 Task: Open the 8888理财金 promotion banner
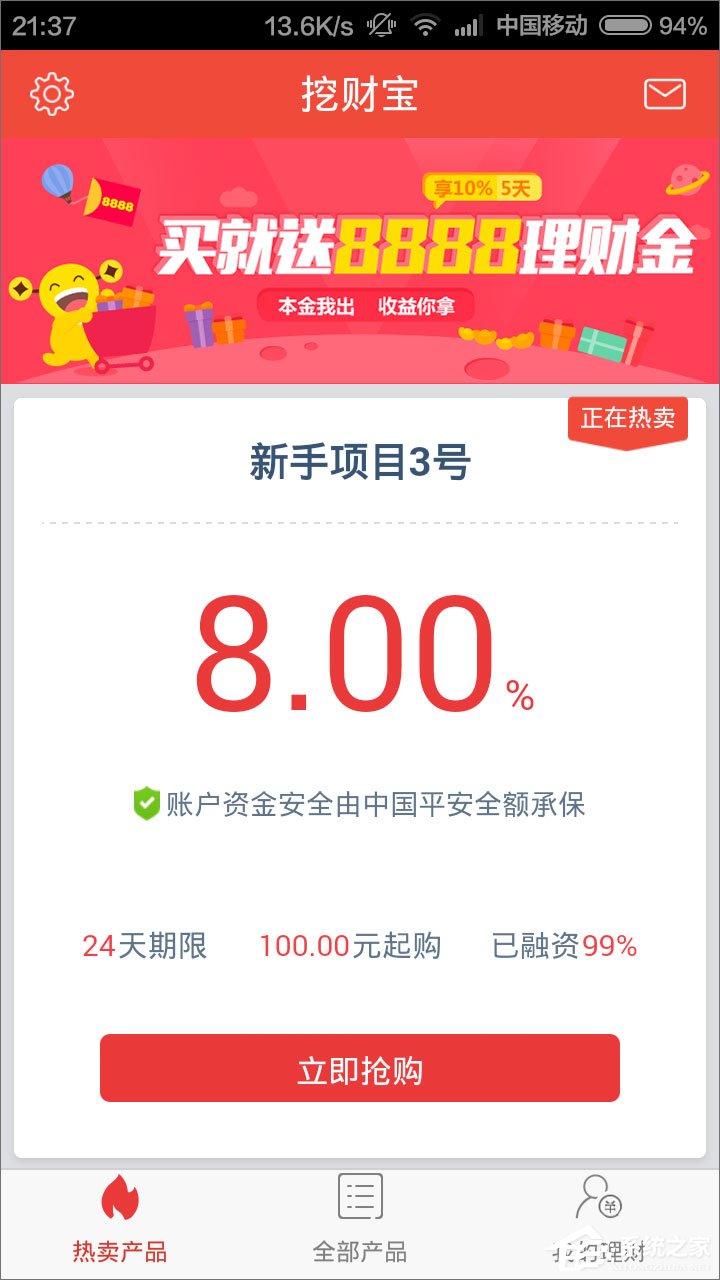click(360, 260)
